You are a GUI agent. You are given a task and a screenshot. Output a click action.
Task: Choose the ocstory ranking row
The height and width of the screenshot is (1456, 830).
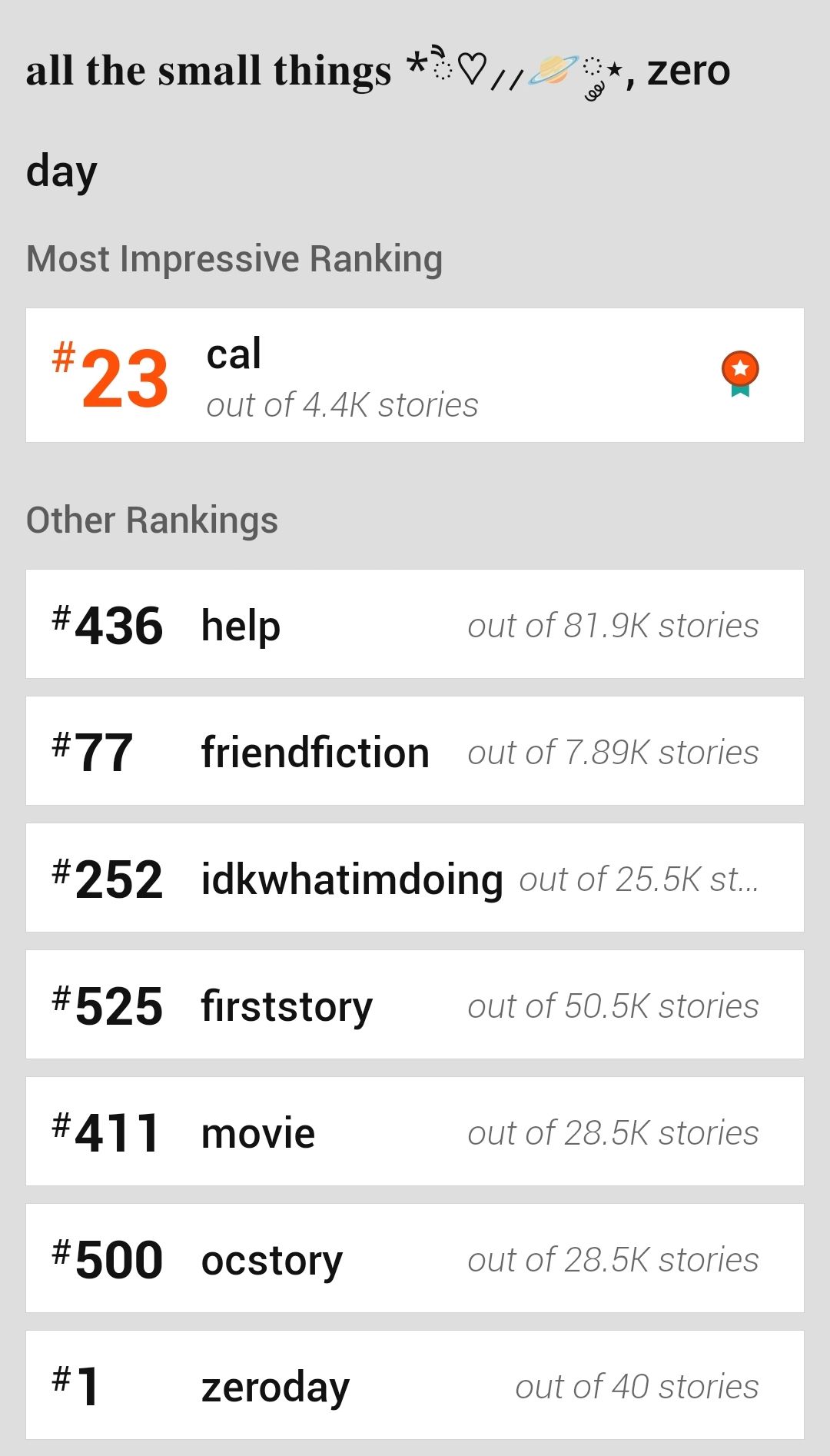click(415, 1258)
